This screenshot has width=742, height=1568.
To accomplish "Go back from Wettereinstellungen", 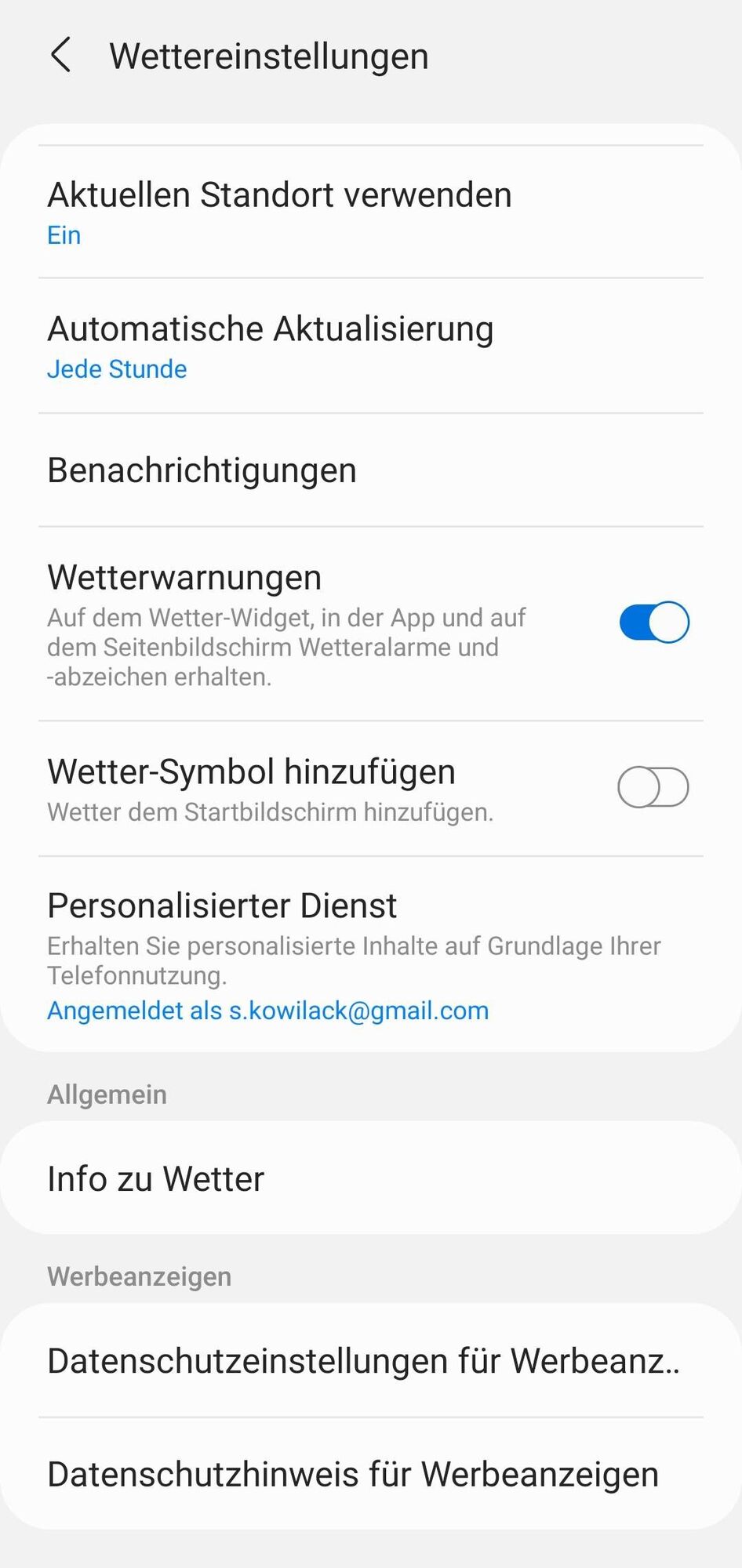I will tap(60, 56).
